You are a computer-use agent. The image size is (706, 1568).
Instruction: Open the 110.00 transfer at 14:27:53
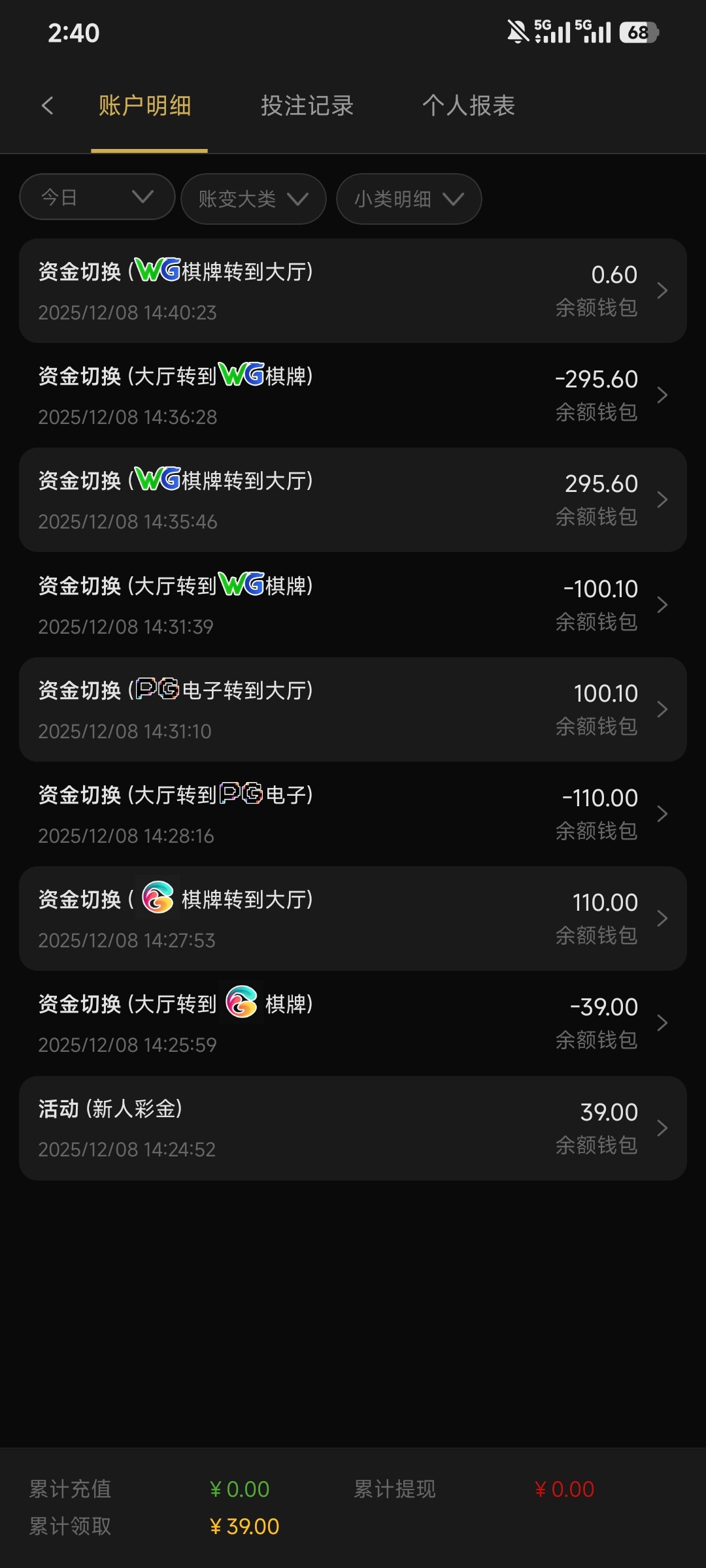pos(353,919)
